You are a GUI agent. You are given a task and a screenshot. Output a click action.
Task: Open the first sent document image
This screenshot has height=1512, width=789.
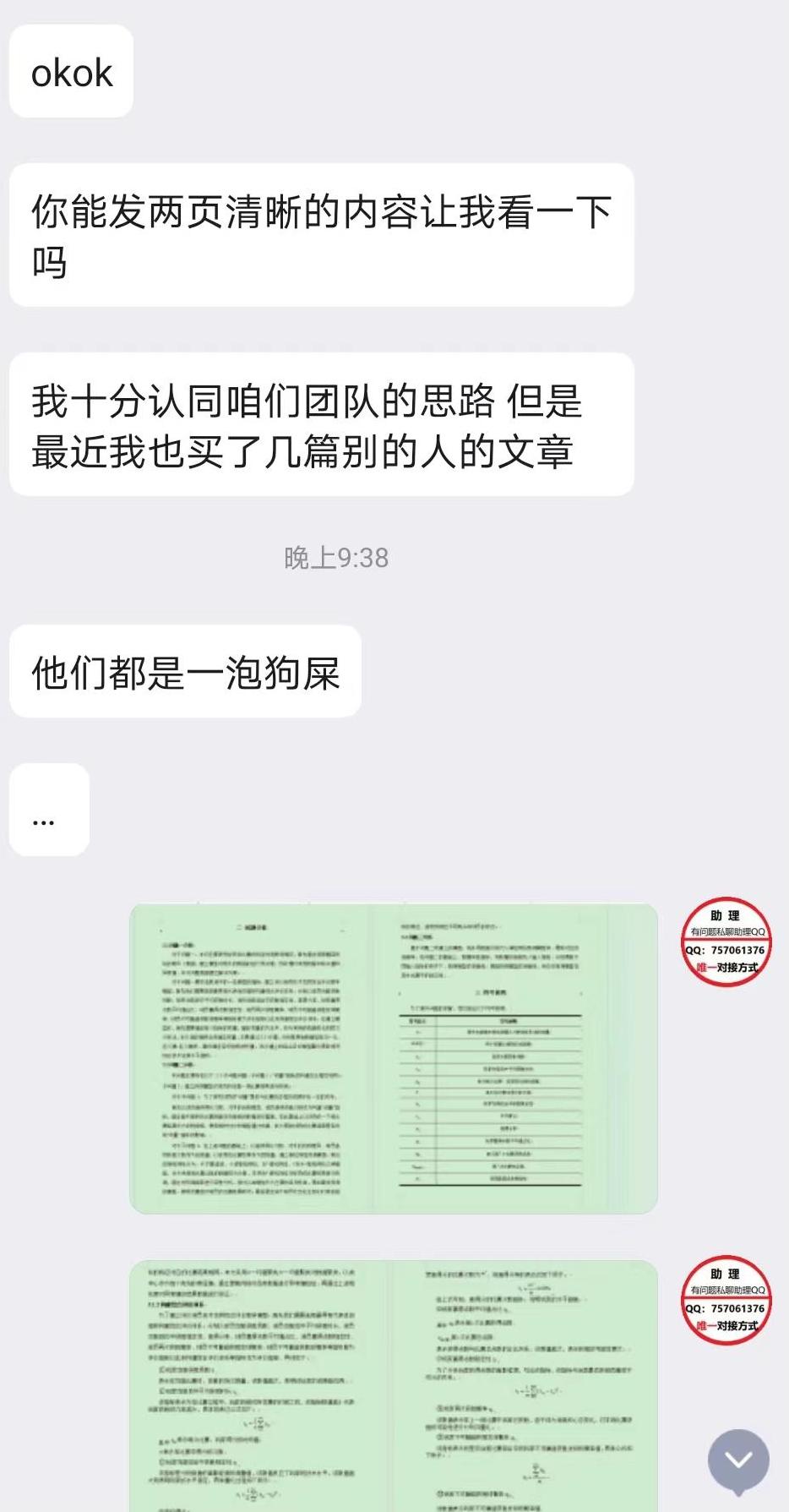coord(393,1058)
